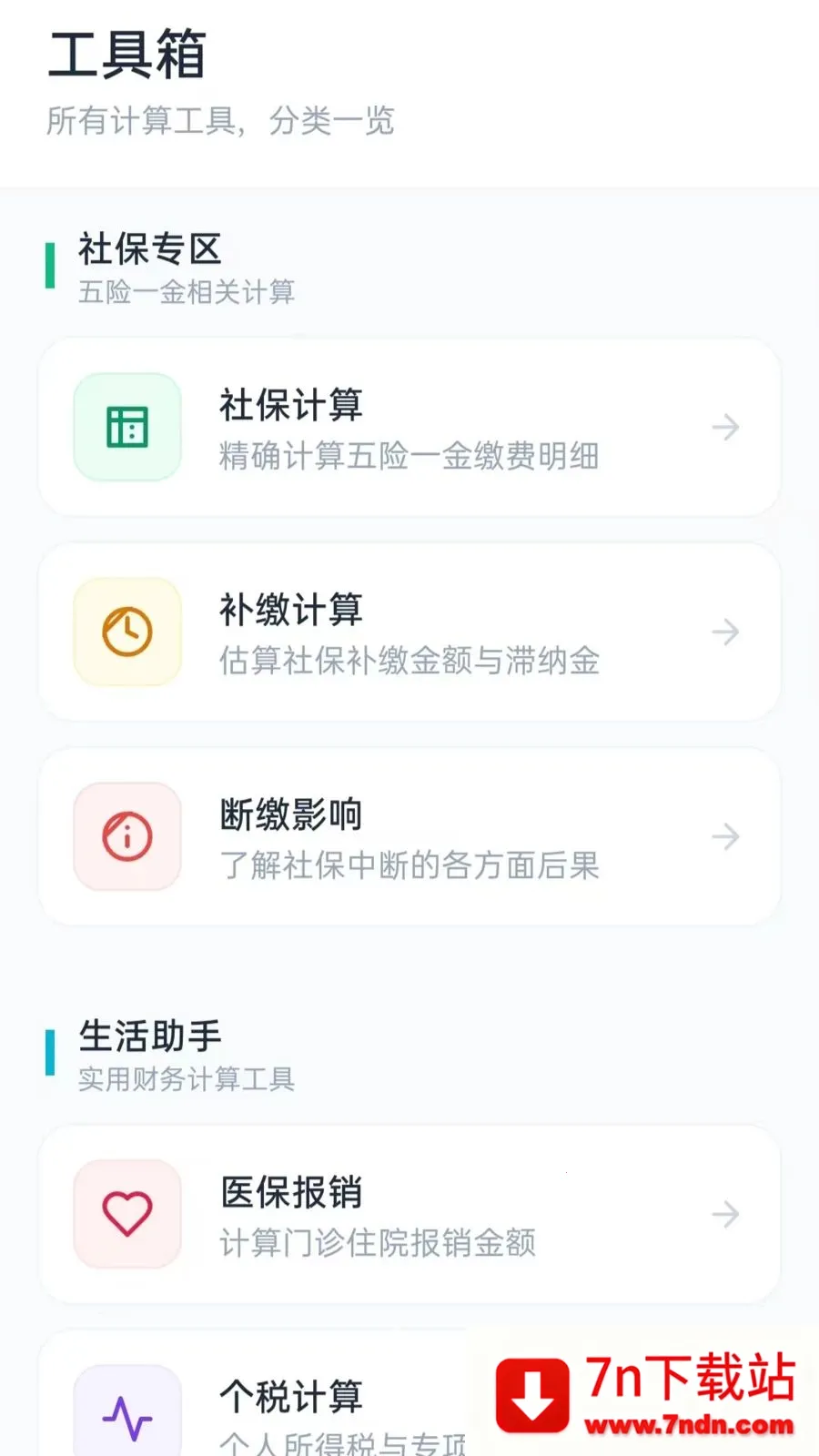Expand the 社保计算 card arrow
The height and width of the screenshot is (1456, 819).
click(725, 427)
